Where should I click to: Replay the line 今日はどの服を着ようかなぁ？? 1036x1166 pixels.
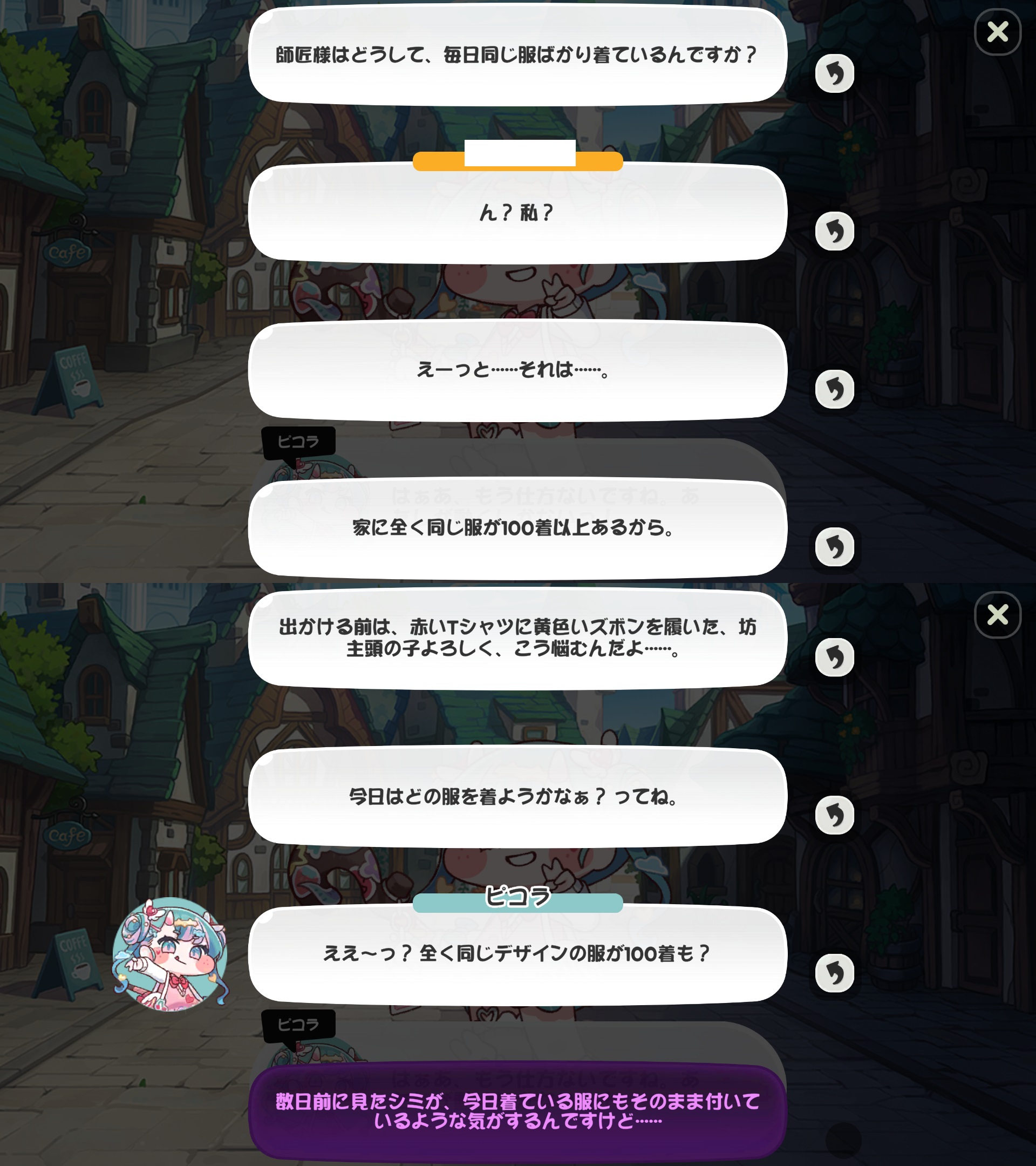(x=834, y=815)
